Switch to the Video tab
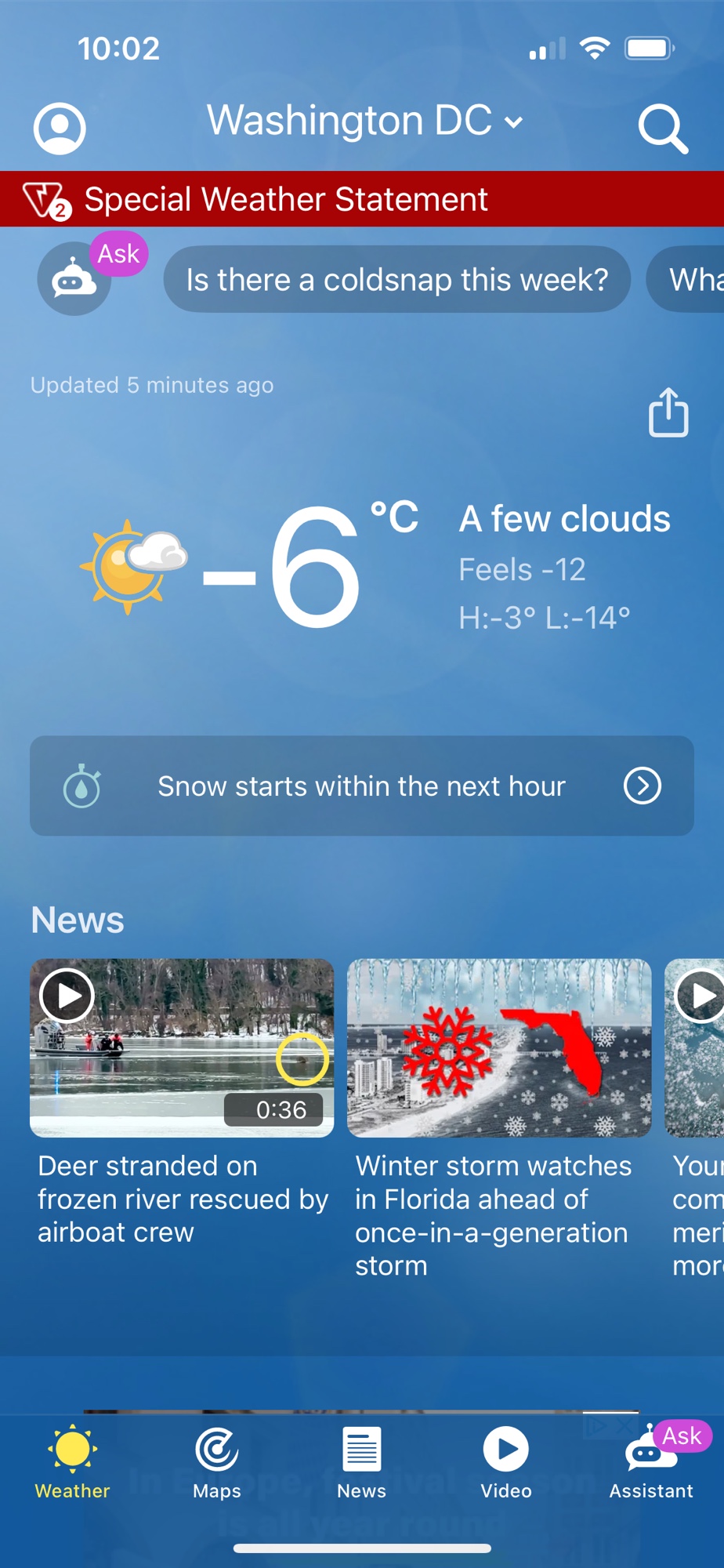The width and height of the screenshot is (724, 1568). [506, 1463]
